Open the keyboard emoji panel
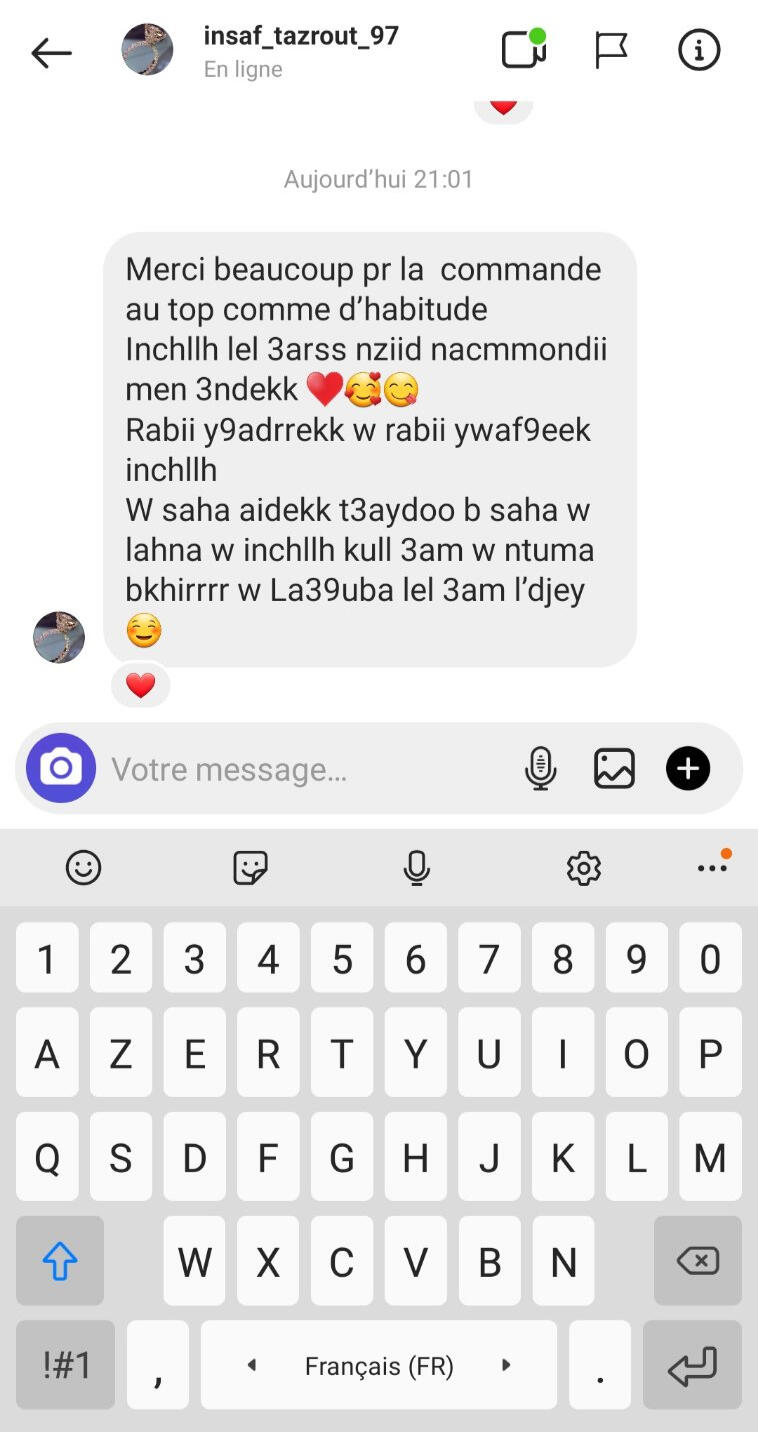 coord(83,867)
